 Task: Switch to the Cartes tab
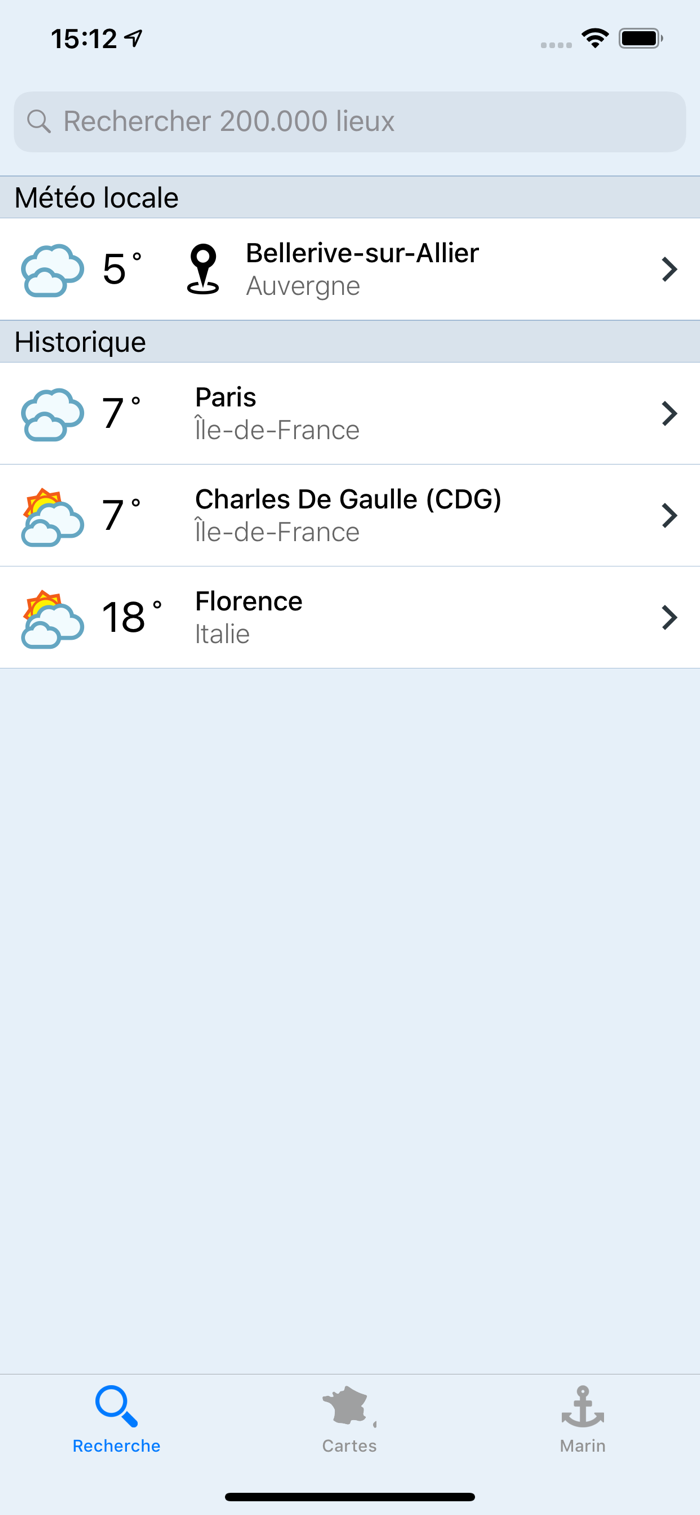pyautogui.click(x=349, y=1420)
